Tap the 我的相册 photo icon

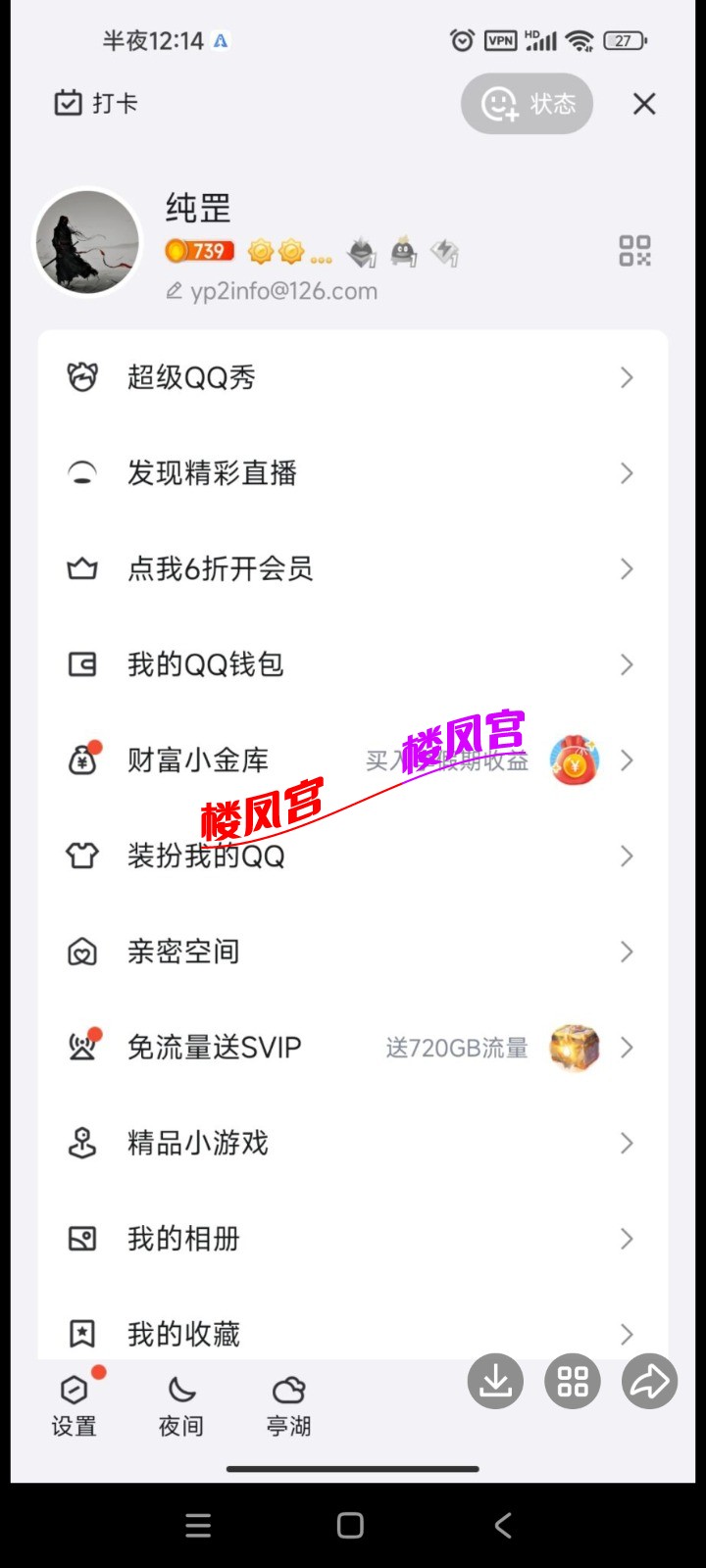click(x=83, y=1239)
